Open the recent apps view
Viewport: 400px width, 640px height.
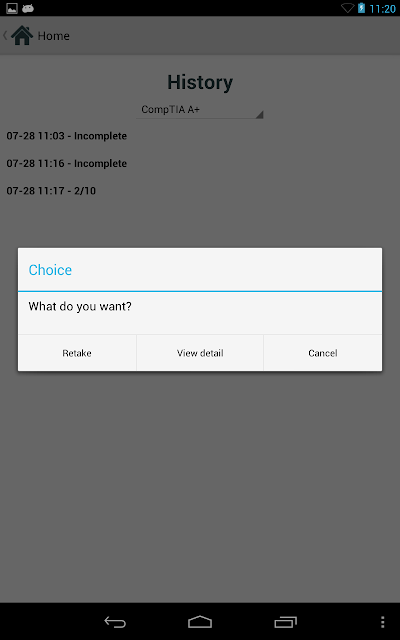[x=285, y=622]
